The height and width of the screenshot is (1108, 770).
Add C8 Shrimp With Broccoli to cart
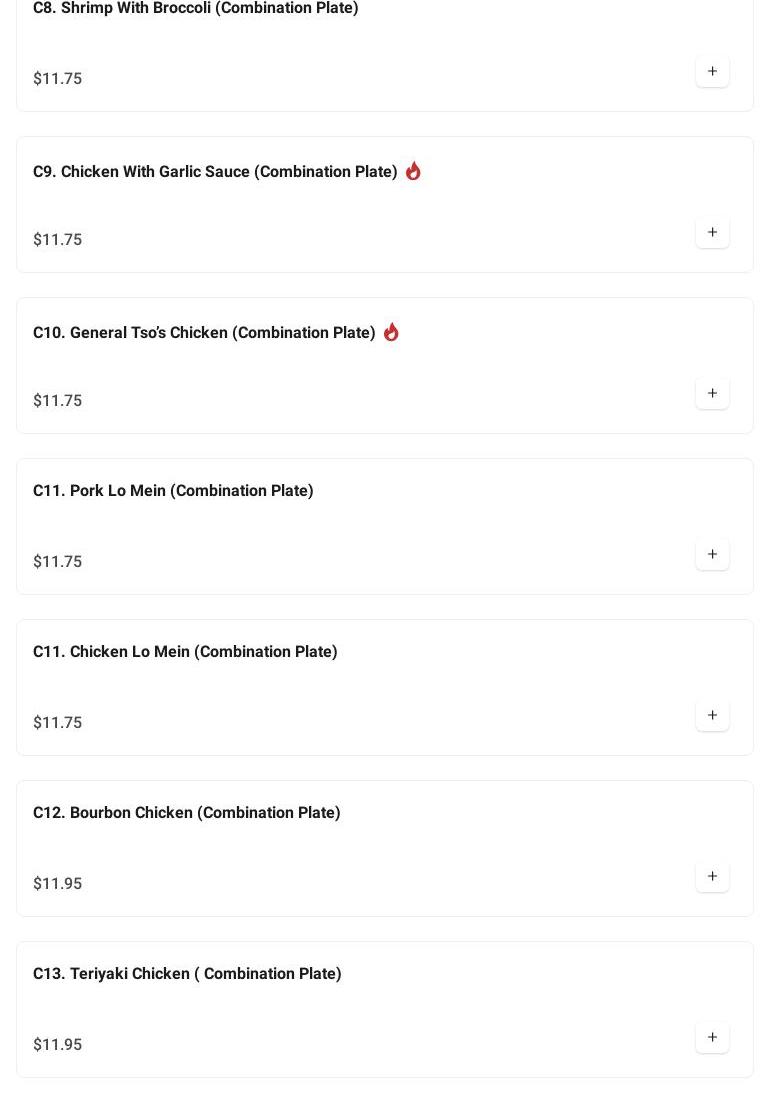pos(712,72)
